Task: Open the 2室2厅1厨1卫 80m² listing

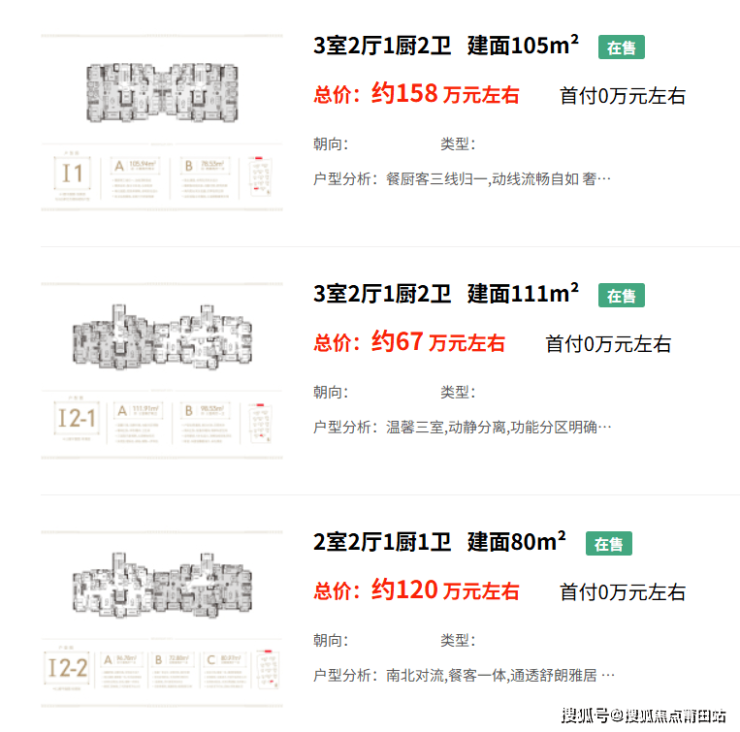Action: (x=440, y=542)
